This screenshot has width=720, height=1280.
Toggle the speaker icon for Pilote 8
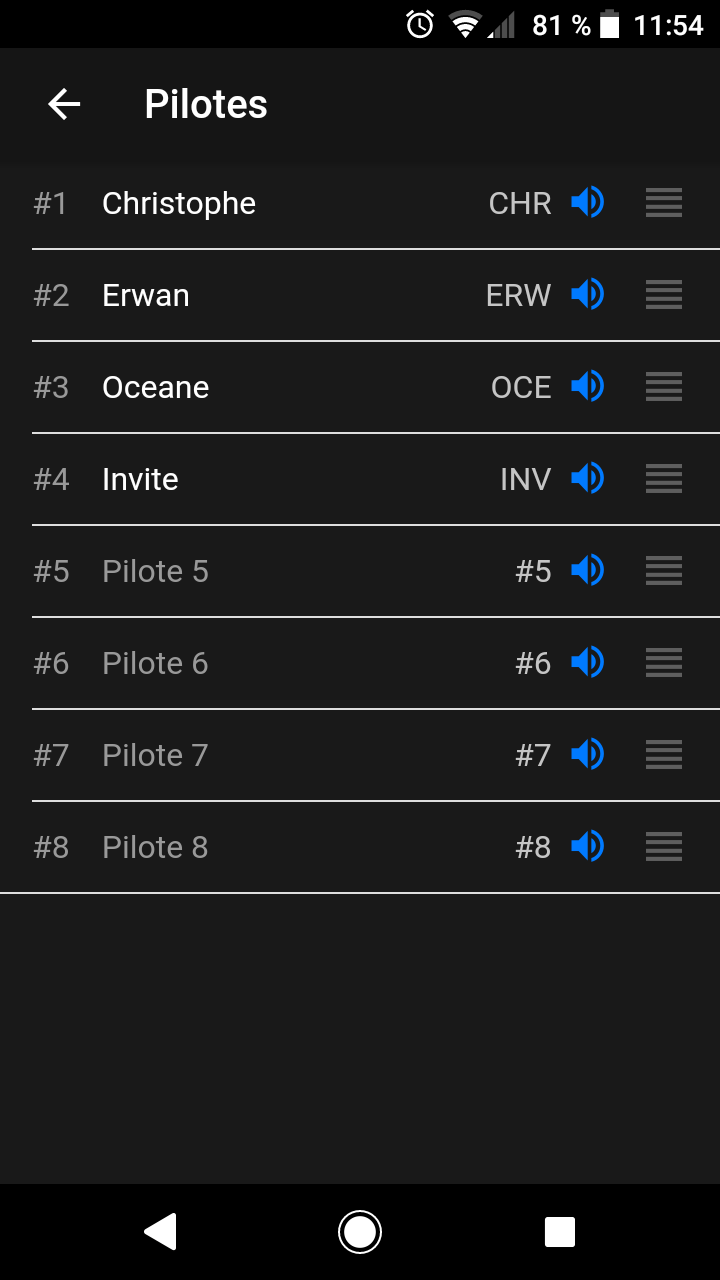pyautogui.click(x=588, y=846)
